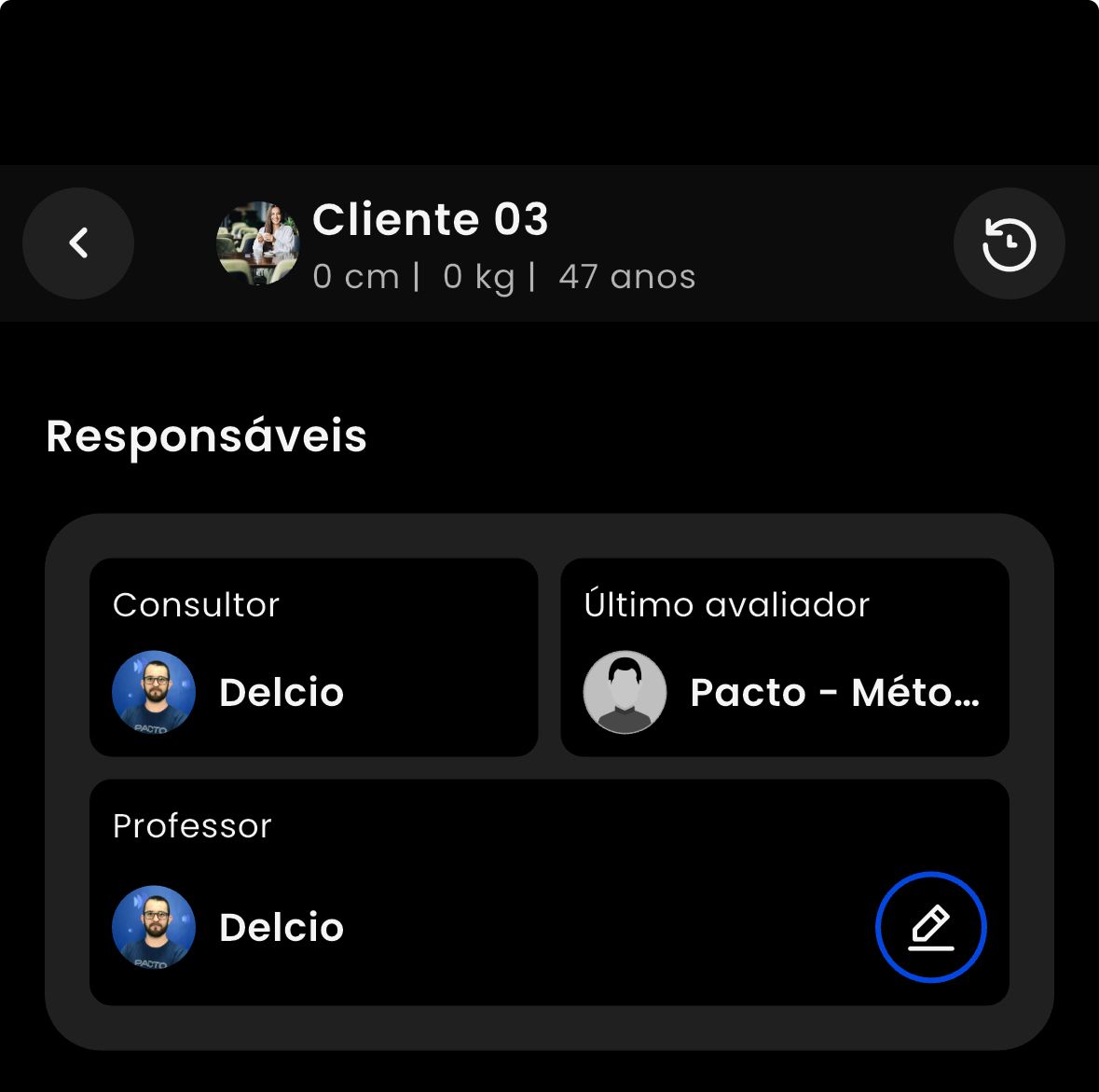Open the Último avaliador card

[x=784, y=657]
